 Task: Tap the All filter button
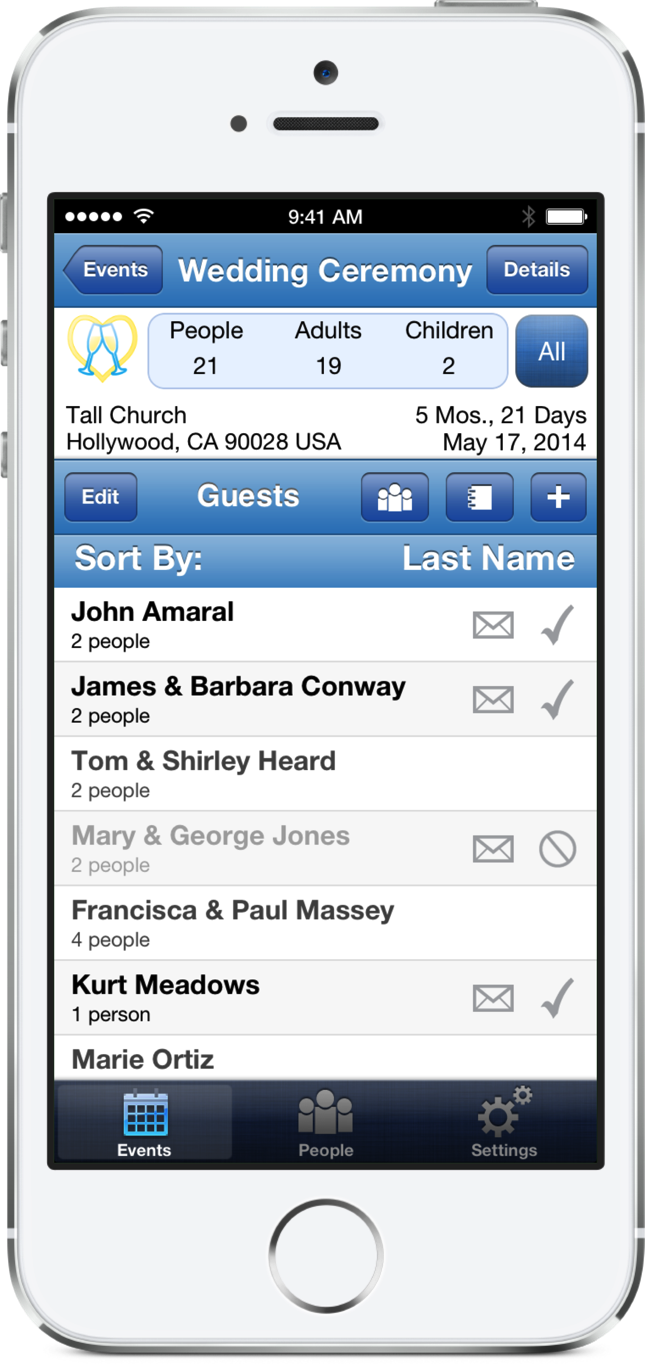(x=551, y=351)
